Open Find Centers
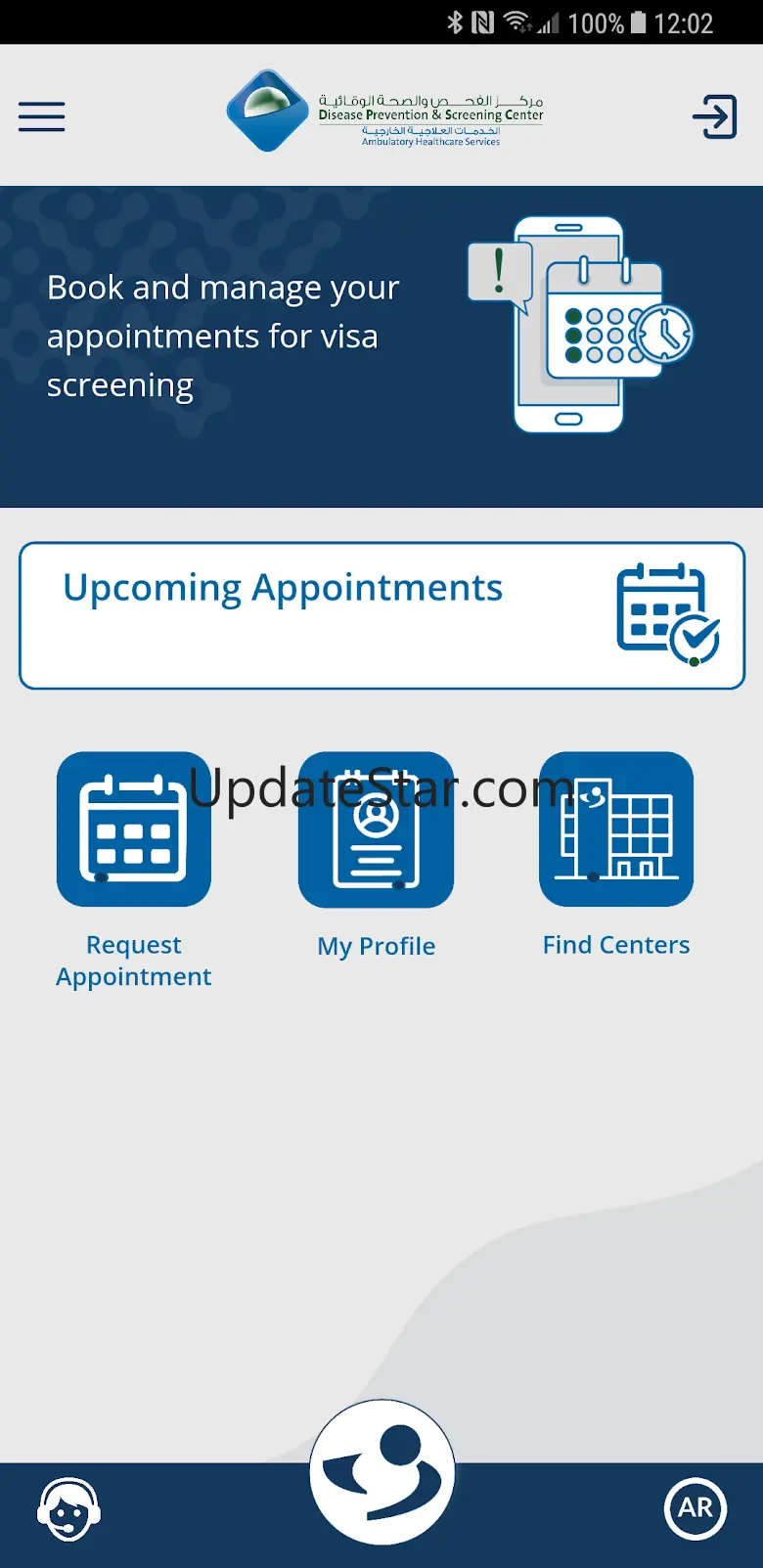 tap(616, 829)
